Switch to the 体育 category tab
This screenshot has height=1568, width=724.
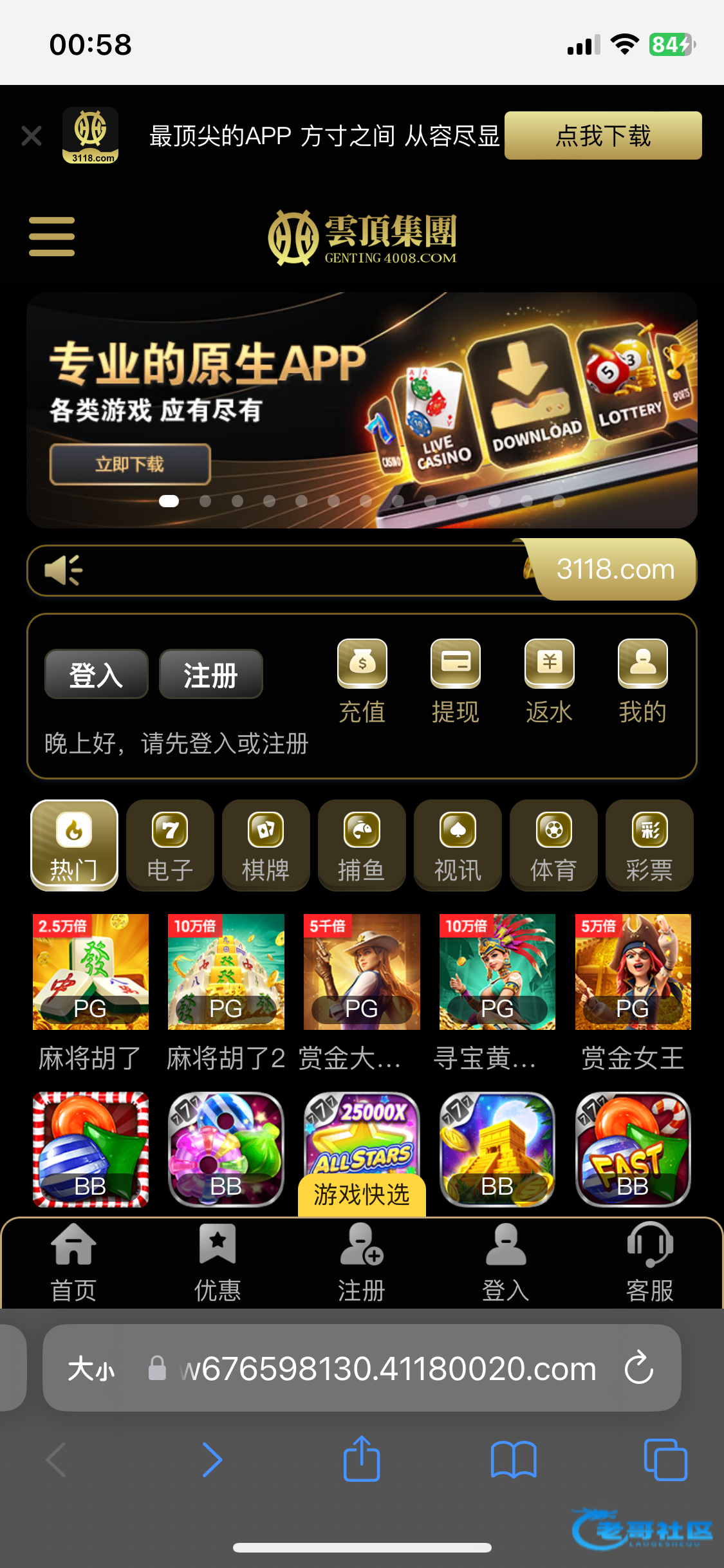[x=553, y=845]
